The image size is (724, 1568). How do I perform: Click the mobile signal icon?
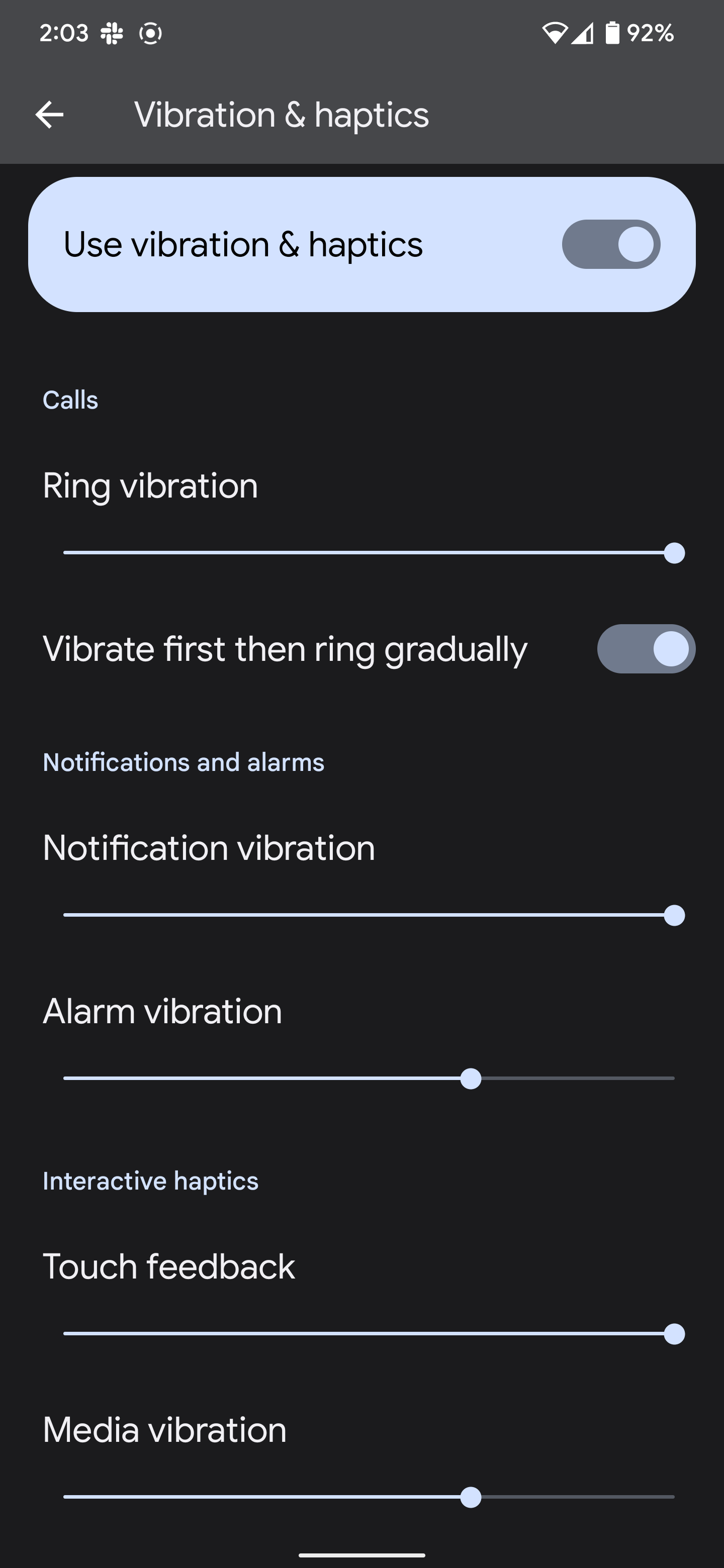[582, 34]
